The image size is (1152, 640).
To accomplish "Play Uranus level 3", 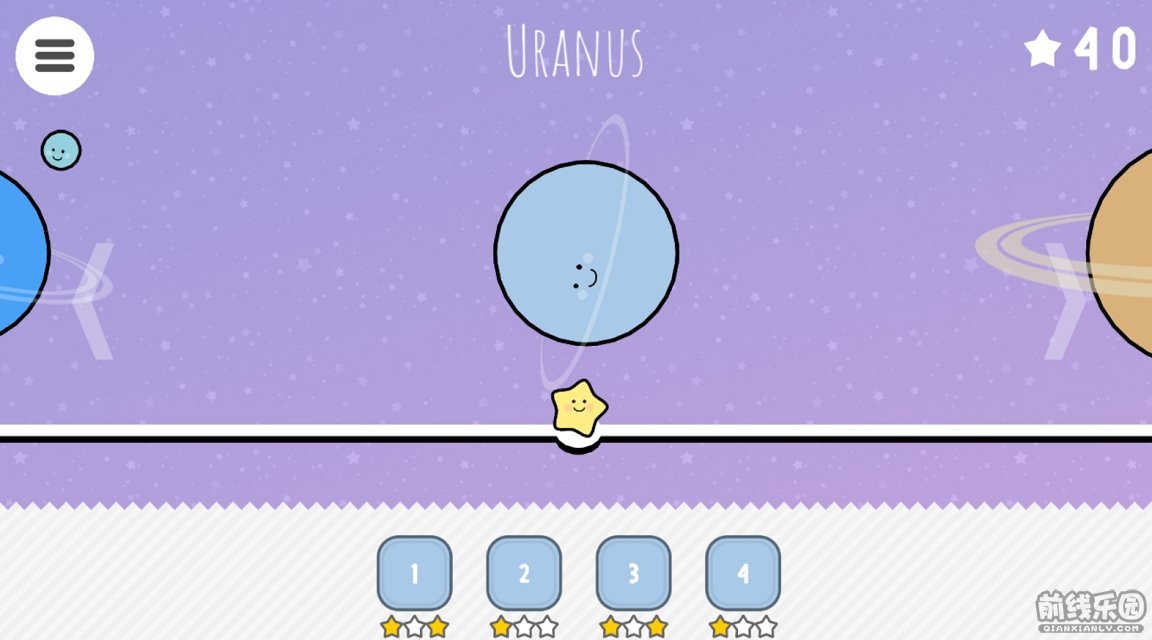I will pos(633,573).
